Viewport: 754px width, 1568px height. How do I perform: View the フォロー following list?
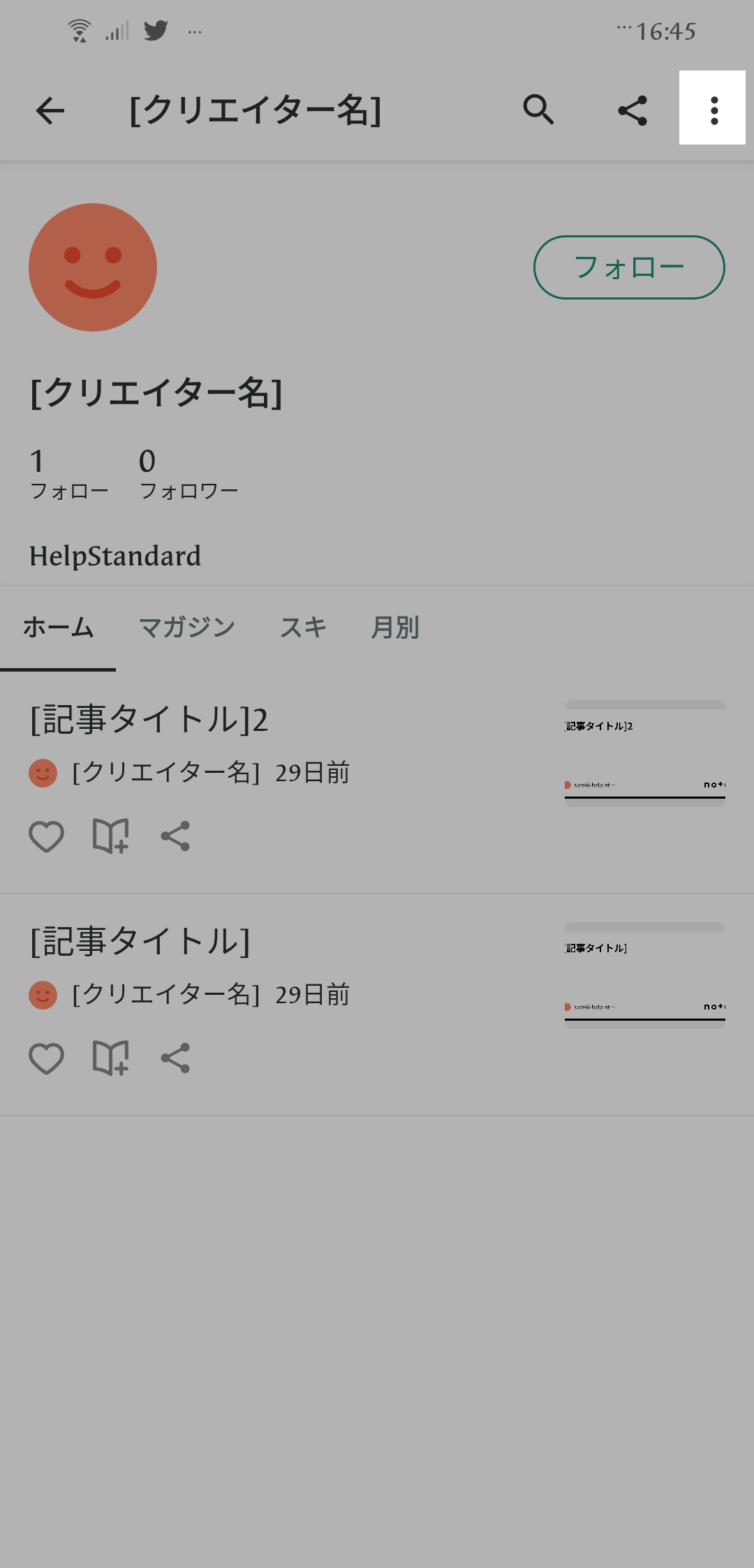coord(68,475)
